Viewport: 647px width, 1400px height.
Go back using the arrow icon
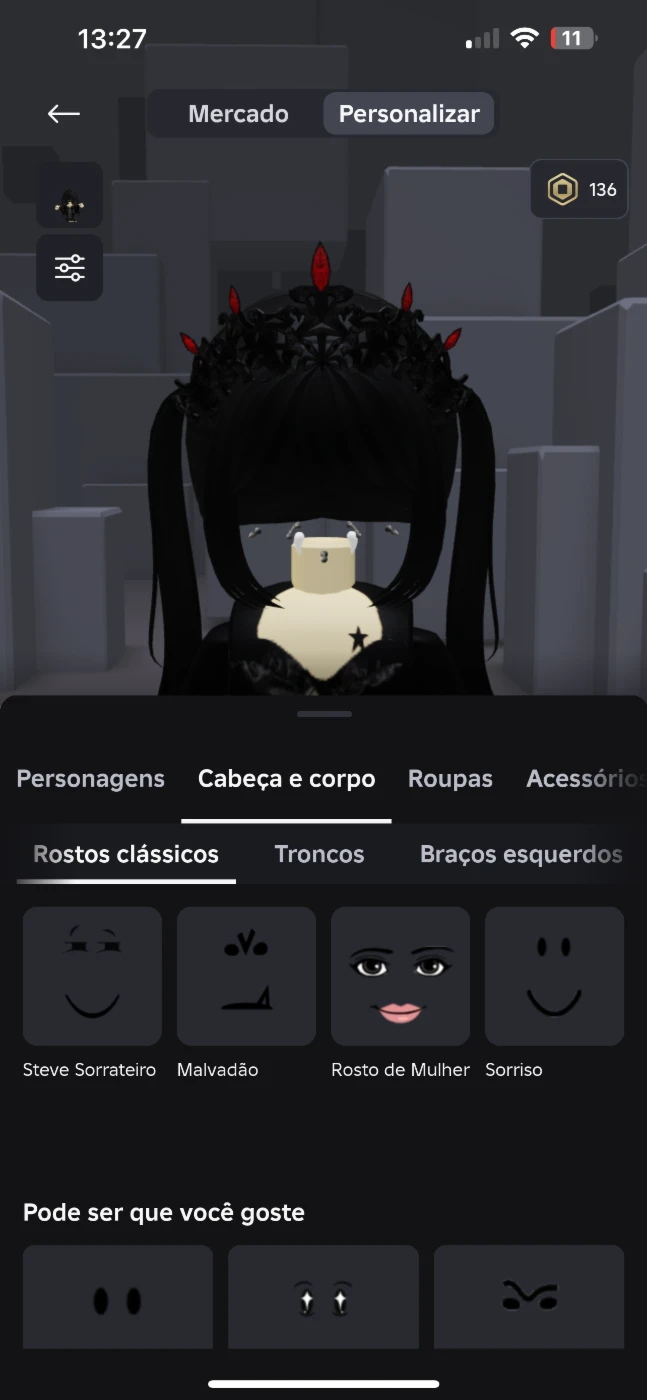(x=64, y=114)
